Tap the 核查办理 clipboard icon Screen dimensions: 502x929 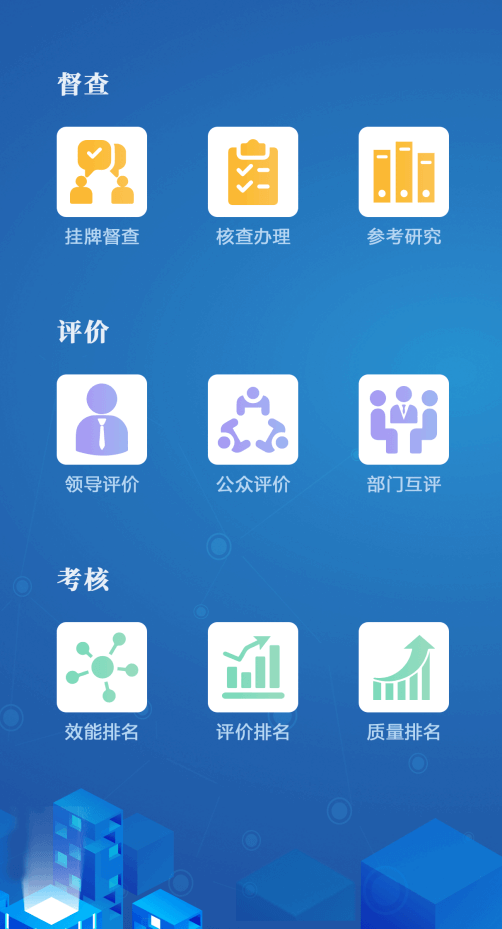tap(252, 172)
